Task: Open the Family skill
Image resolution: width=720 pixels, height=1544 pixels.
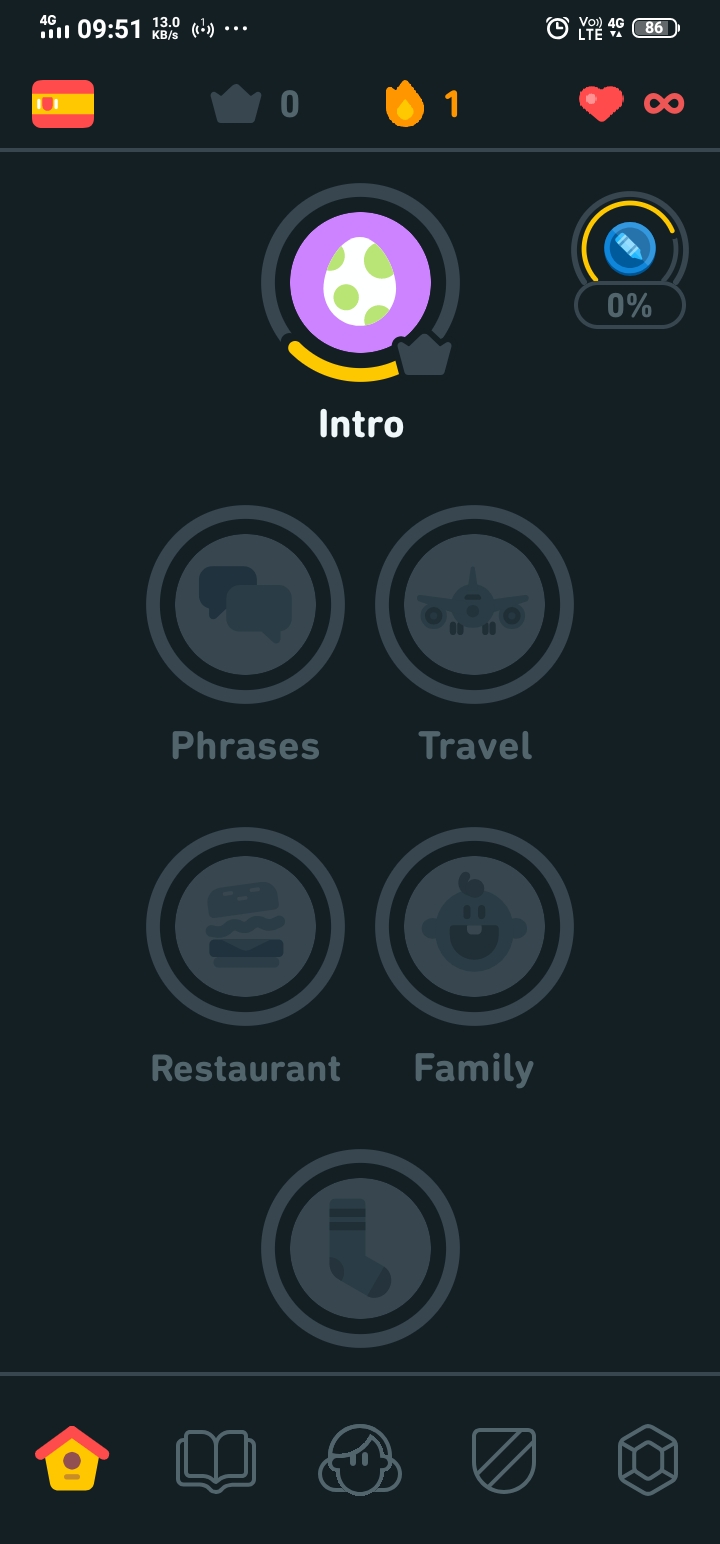Action: (474, 926)
